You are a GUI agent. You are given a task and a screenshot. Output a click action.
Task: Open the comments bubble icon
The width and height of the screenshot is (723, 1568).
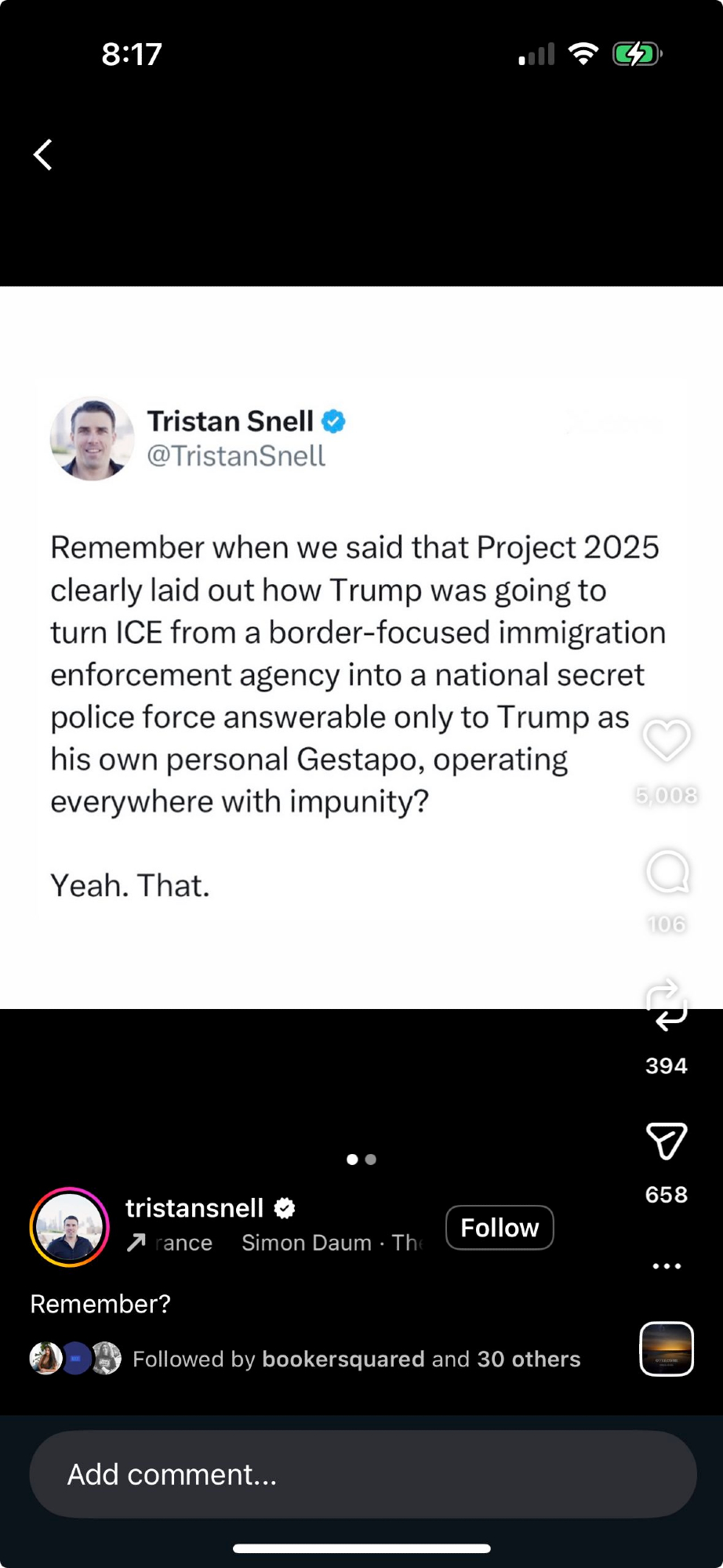click(667, 872)
